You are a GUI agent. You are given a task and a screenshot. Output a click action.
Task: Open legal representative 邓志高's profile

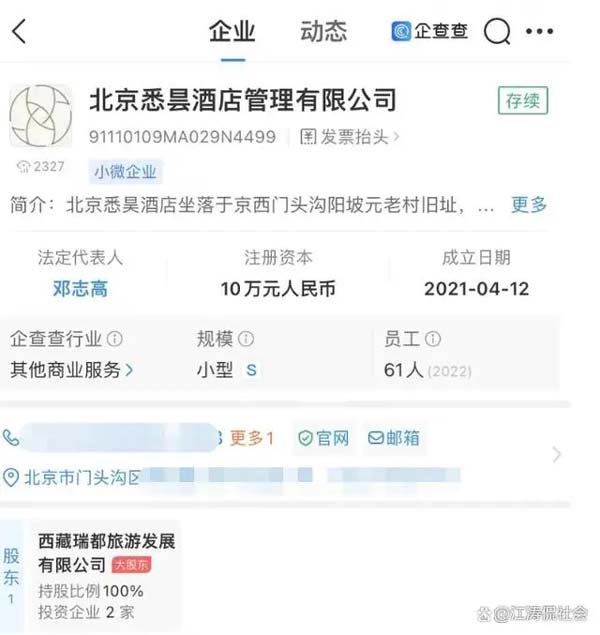click(80, 289)
